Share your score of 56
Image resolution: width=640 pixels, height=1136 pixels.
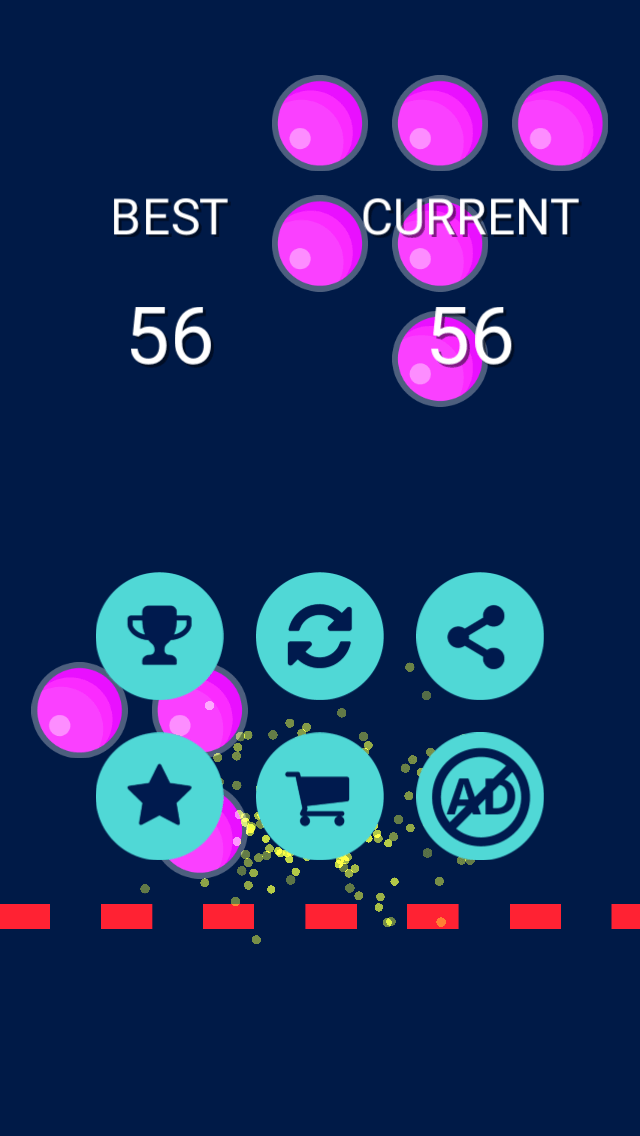[x=480, y=636]
